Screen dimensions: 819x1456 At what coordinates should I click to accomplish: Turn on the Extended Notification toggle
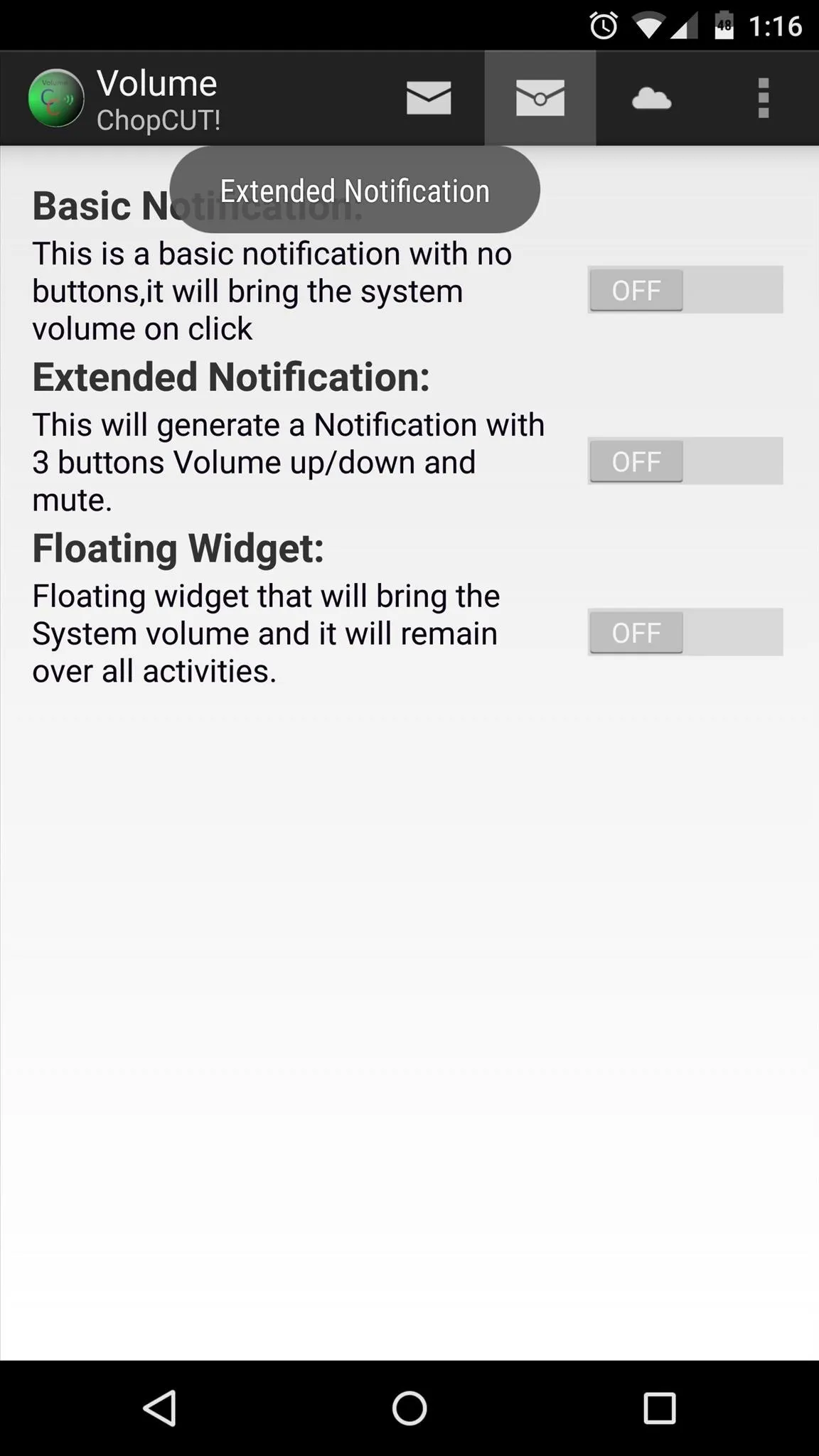click(685, 461)
